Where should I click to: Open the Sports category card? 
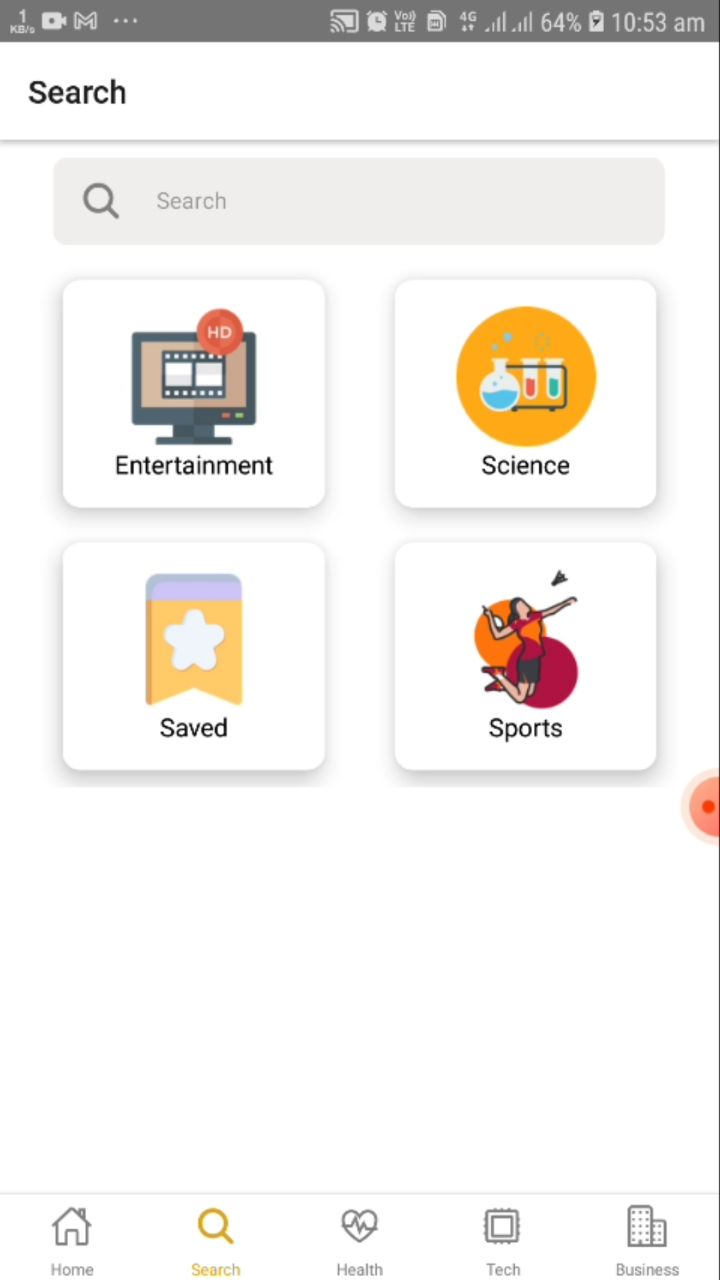click(526, 656)
